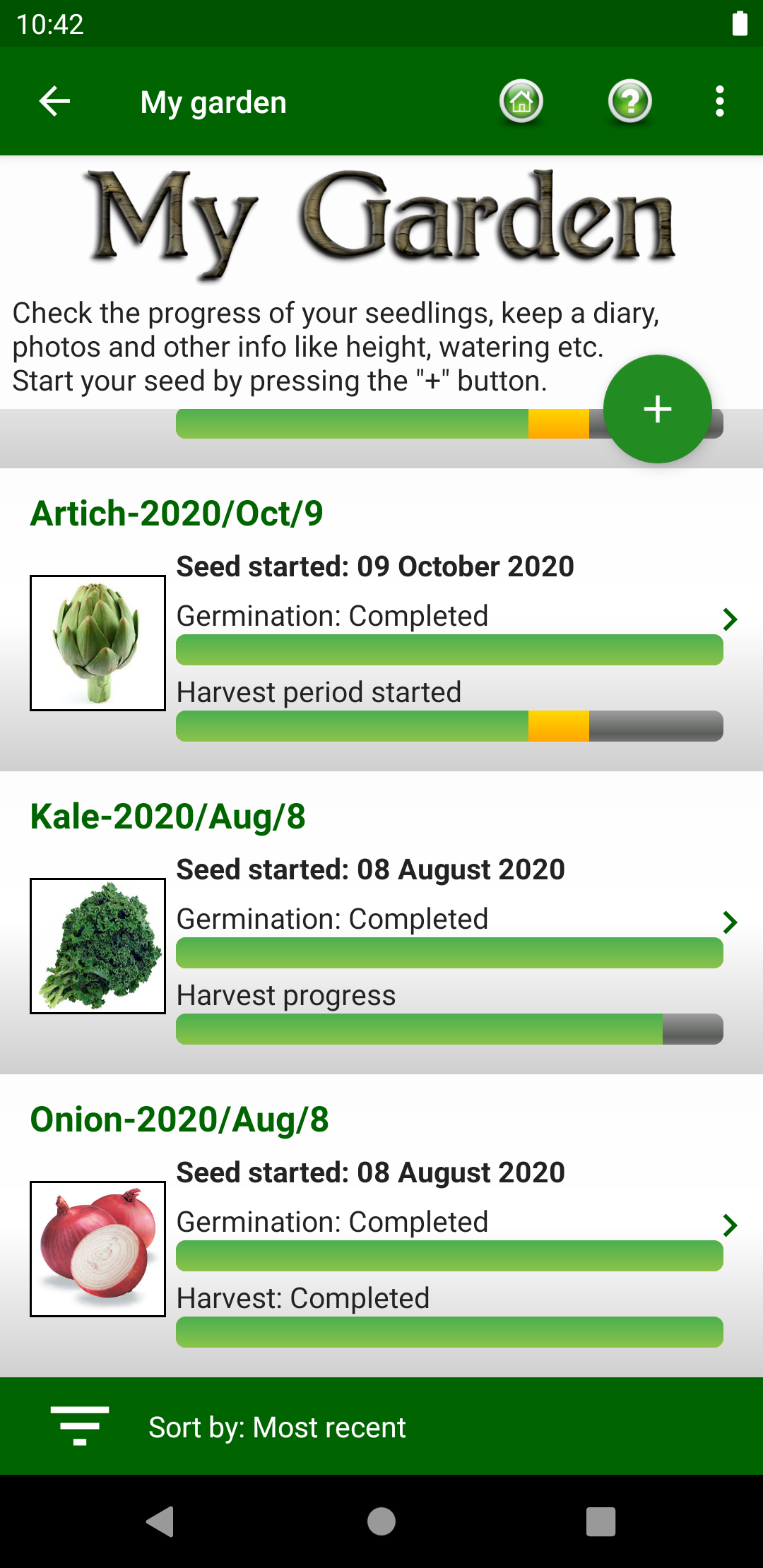The height and width of the screenshot is (1568, 763).
Task: Add a new seed with plus button
Action: [x=657, y=409]
